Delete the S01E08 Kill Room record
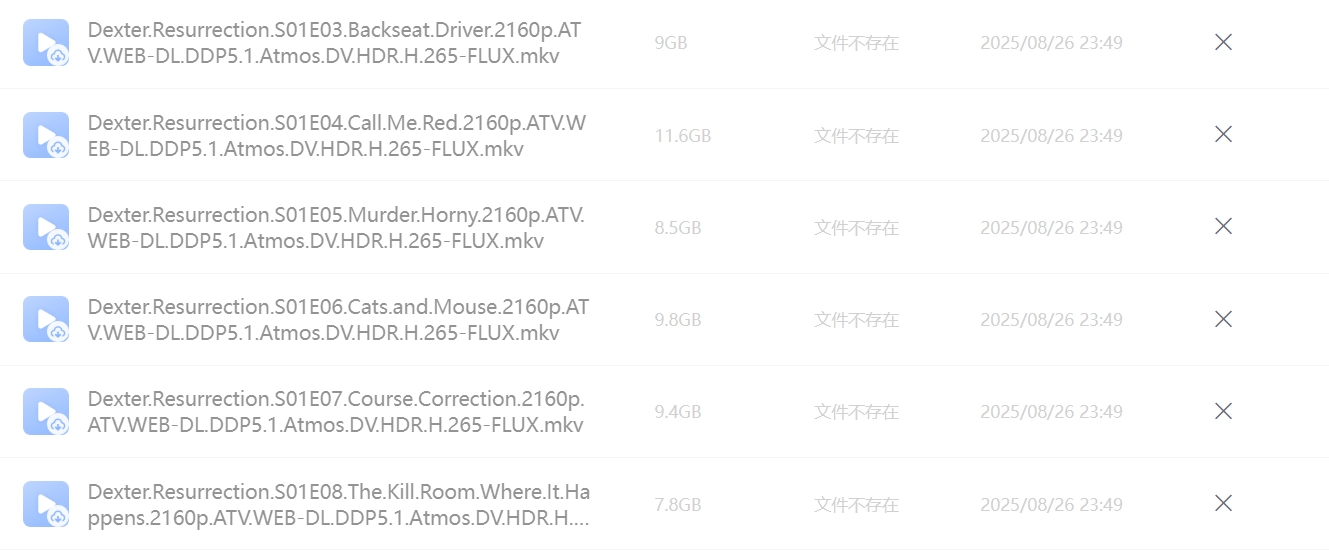 tap(1222, 503)
